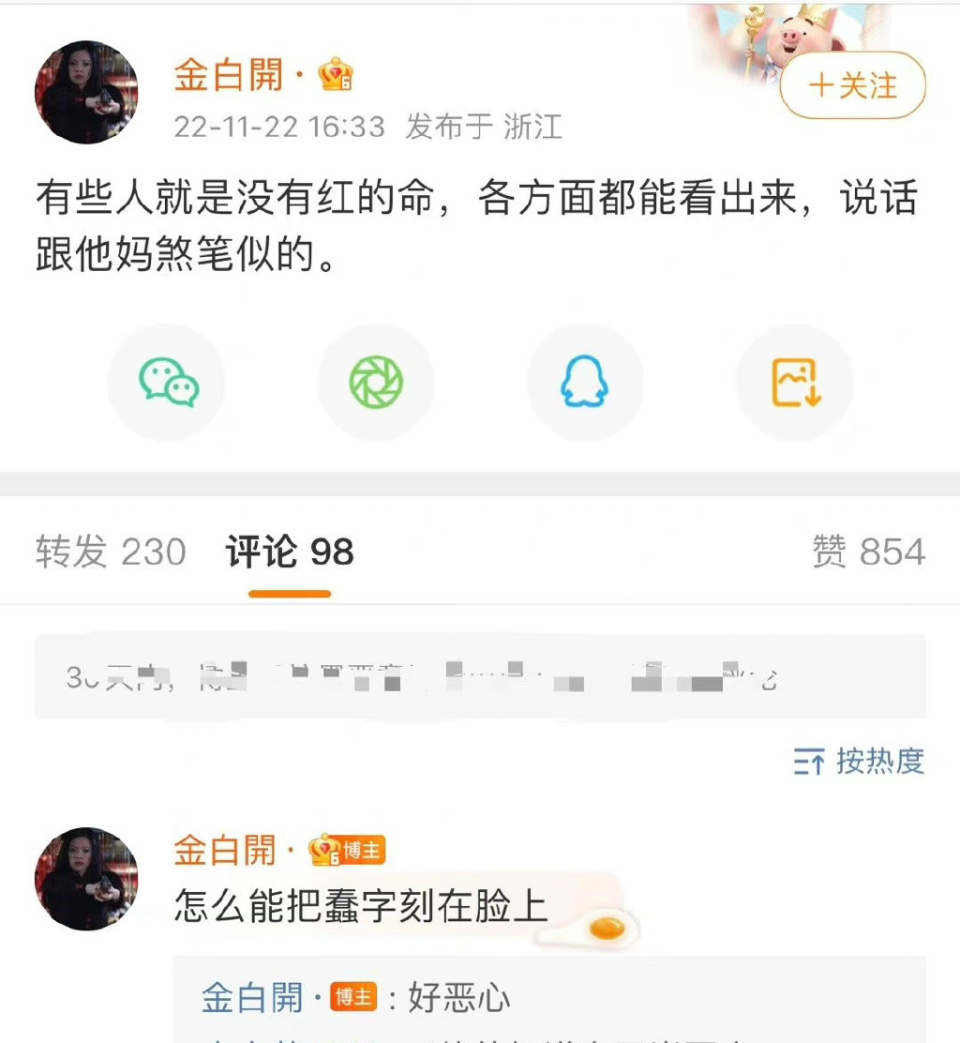Share the post to WeChat Moments
The height and width of the screenshot is (1043, 960).
click(376, 381)
